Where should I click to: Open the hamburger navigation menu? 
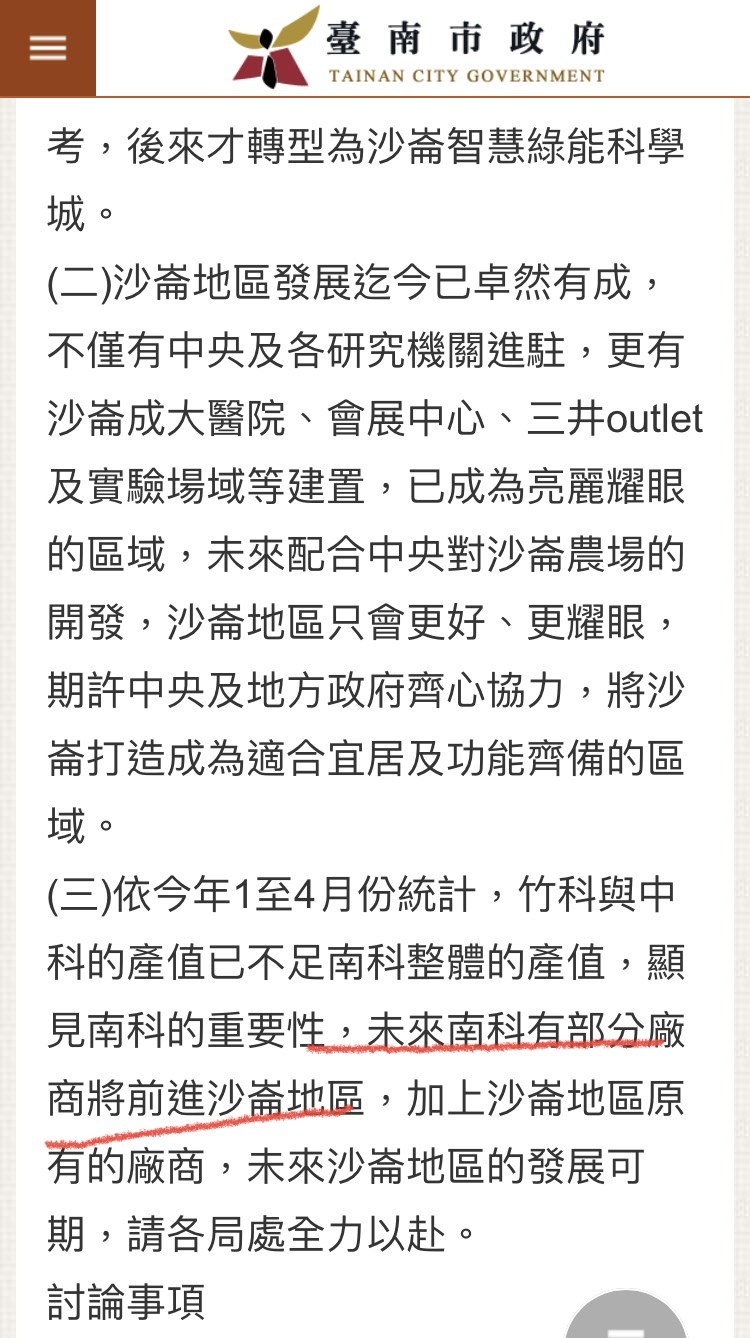point(47,48)
